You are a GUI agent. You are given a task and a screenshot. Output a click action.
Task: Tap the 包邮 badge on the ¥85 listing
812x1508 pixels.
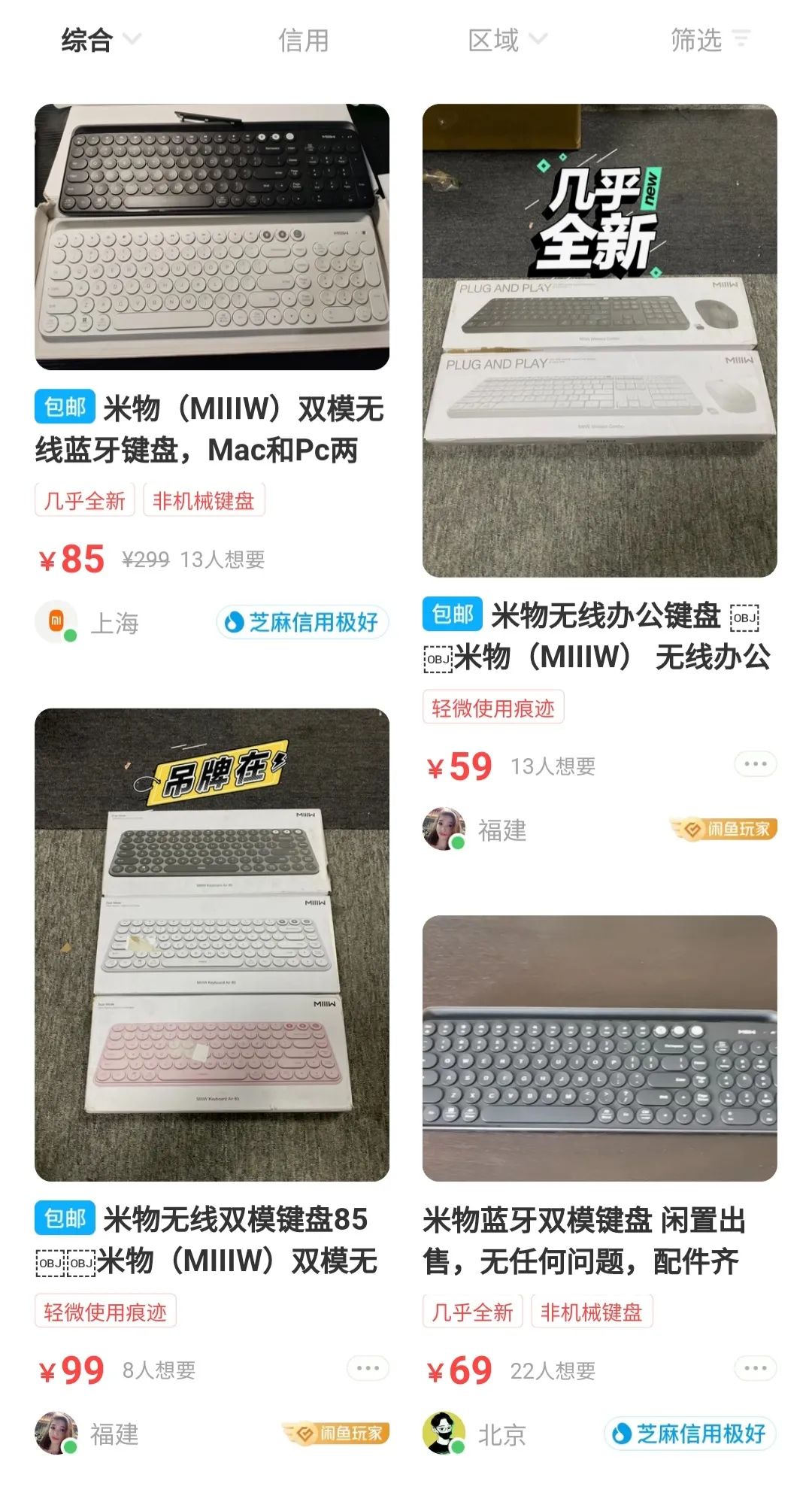(64, 406)
